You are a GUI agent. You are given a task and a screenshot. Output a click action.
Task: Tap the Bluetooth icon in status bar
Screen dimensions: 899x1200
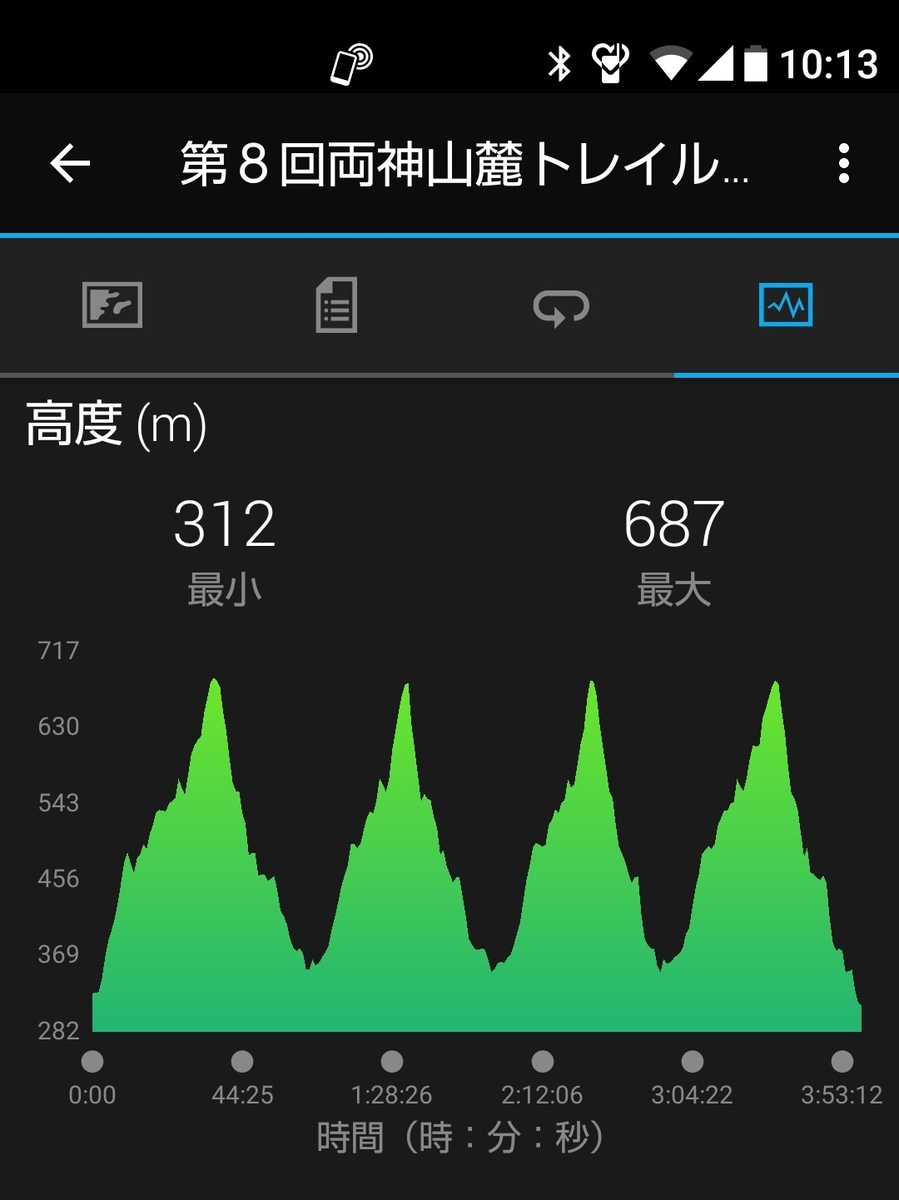click(x=561, y=60)
